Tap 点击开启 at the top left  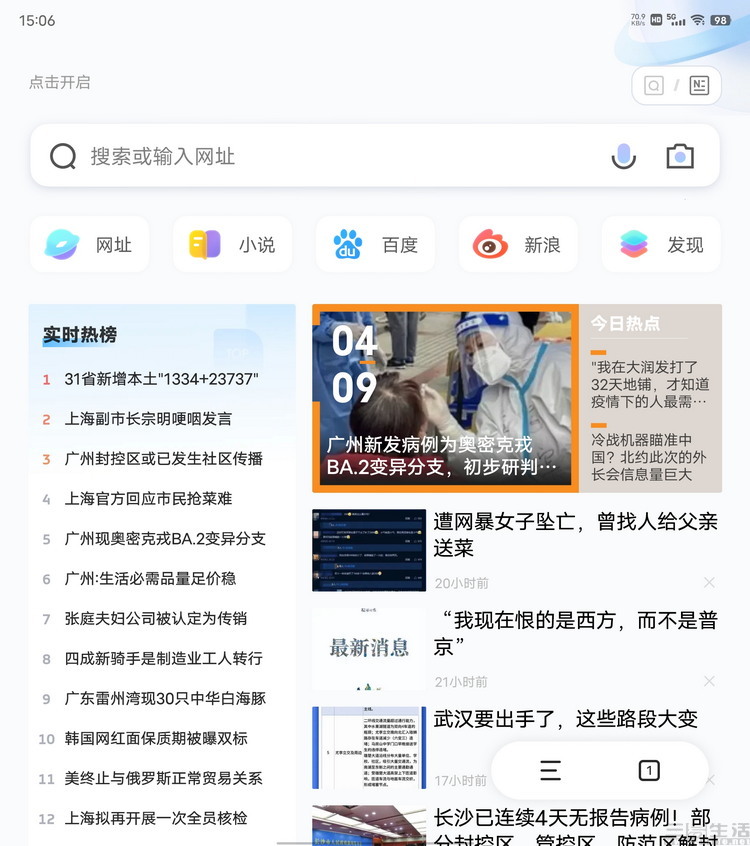[x=60, y=82]
